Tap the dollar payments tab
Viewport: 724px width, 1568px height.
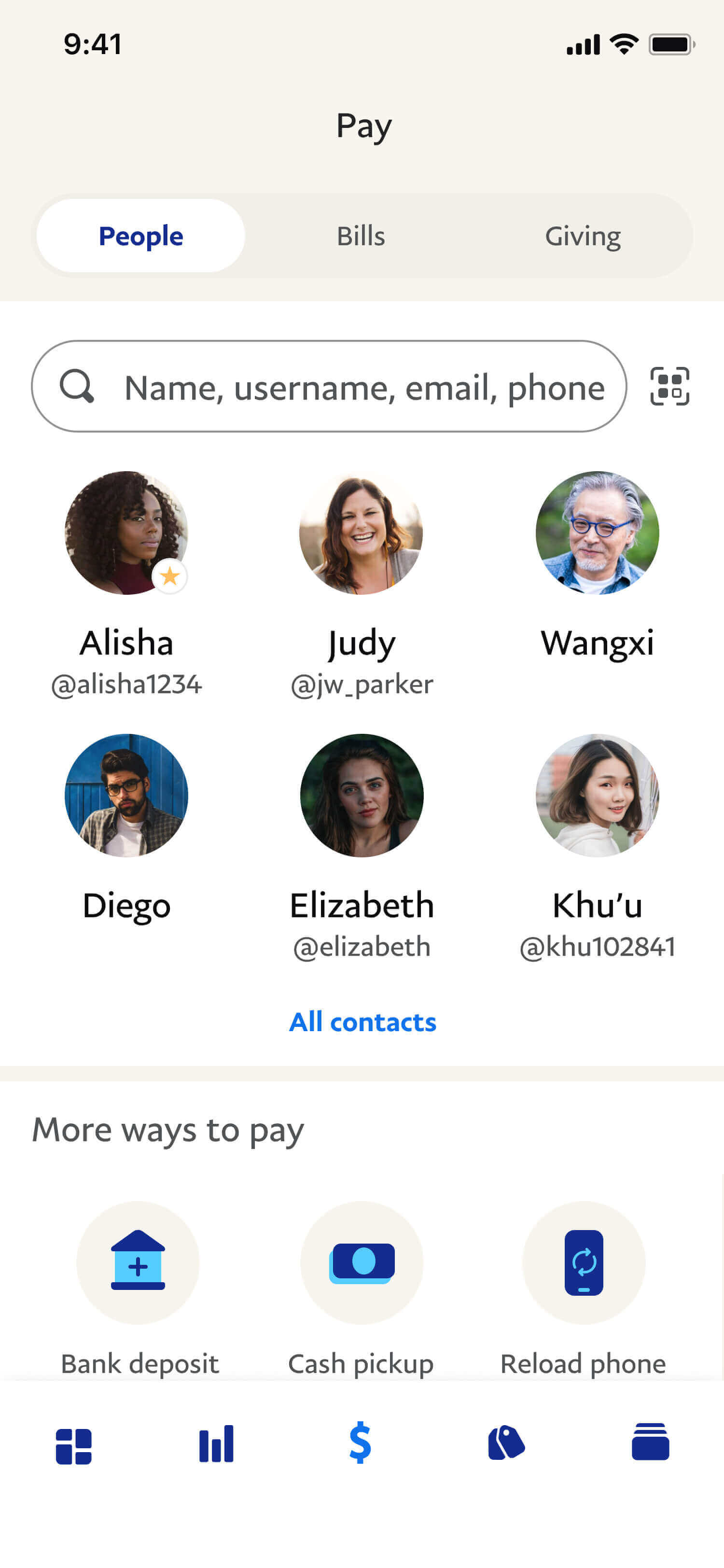[360, 1442]
